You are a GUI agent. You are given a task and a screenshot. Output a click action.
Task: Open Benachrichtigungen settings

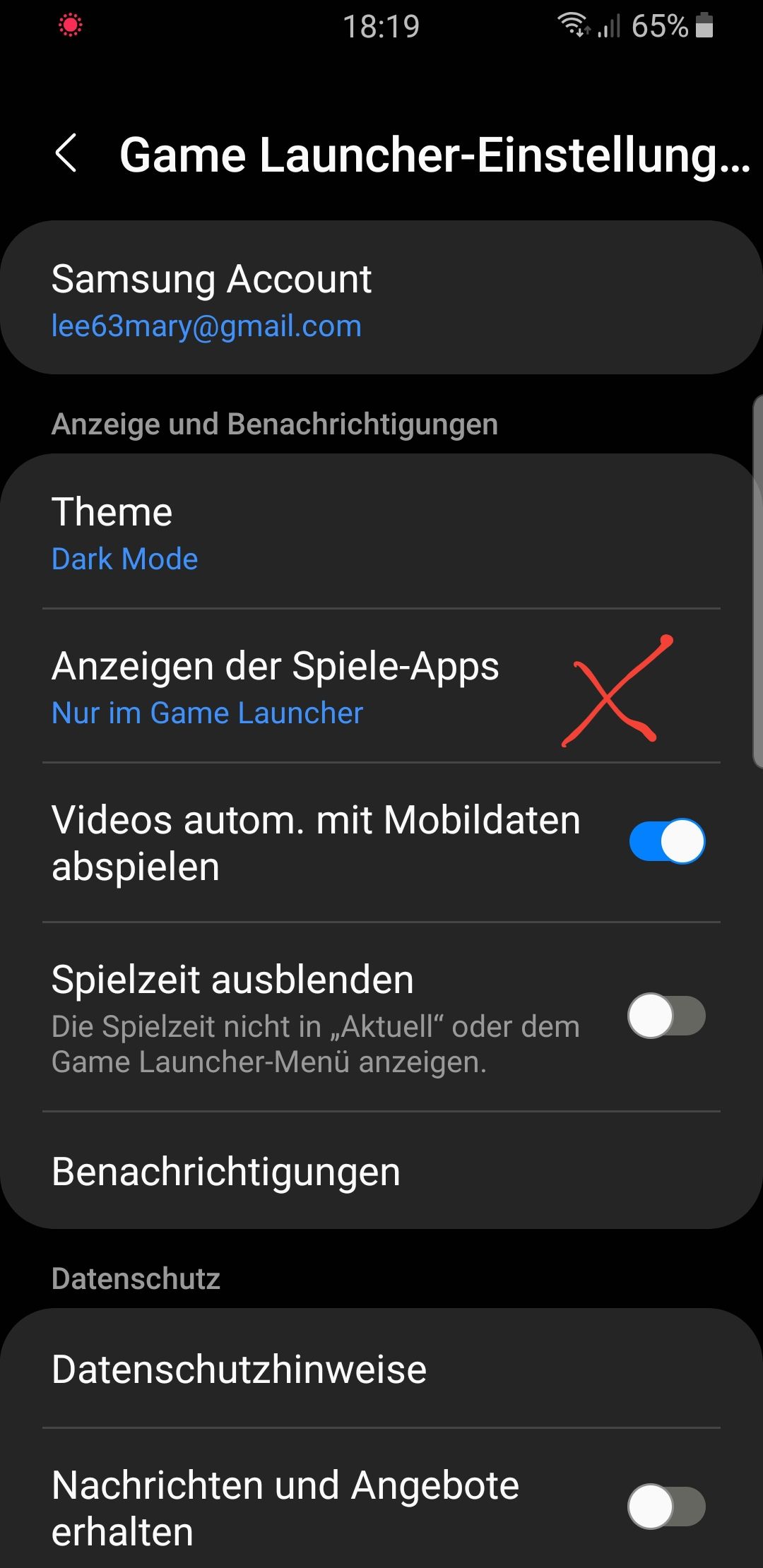coord(381,1172)
